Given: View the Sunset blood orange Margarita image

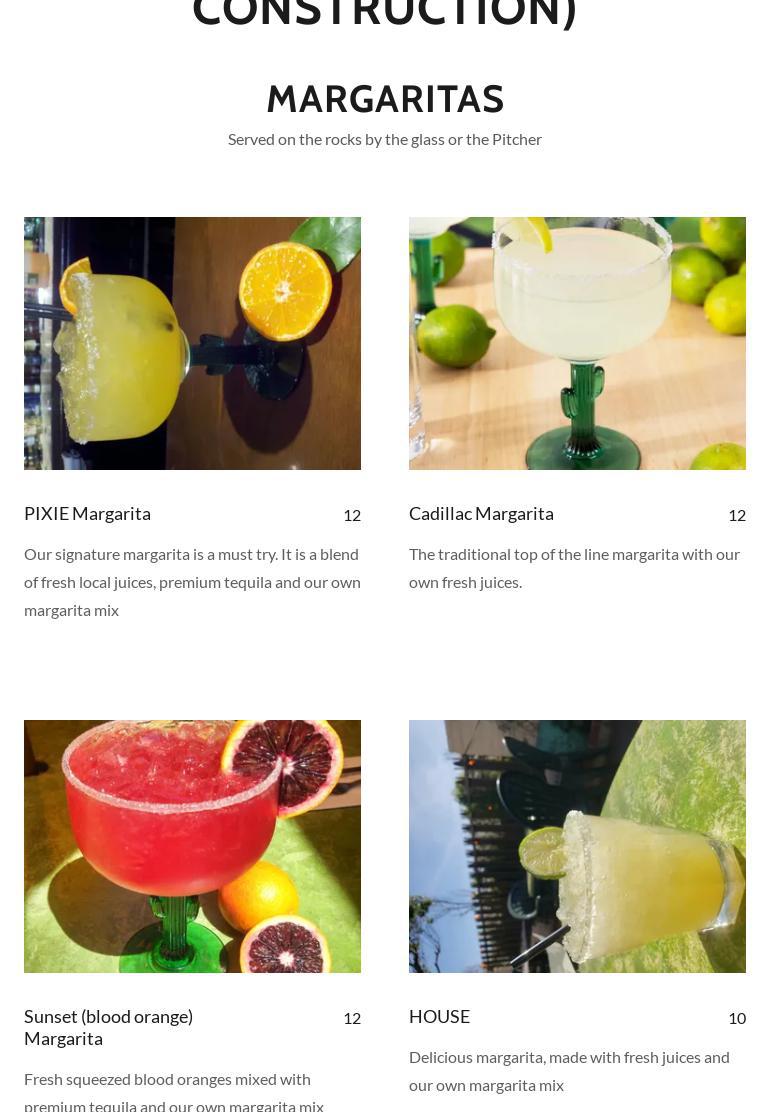Looking at the screenshot, I should pos(192,846).
